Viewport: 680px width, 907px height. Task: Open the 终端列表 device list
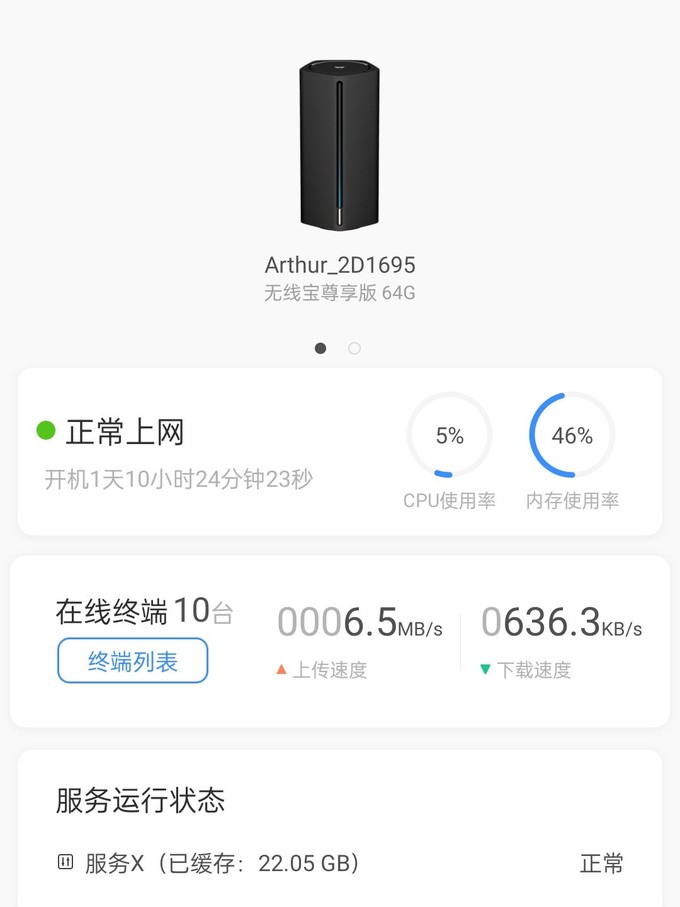[x=133, y=661]
